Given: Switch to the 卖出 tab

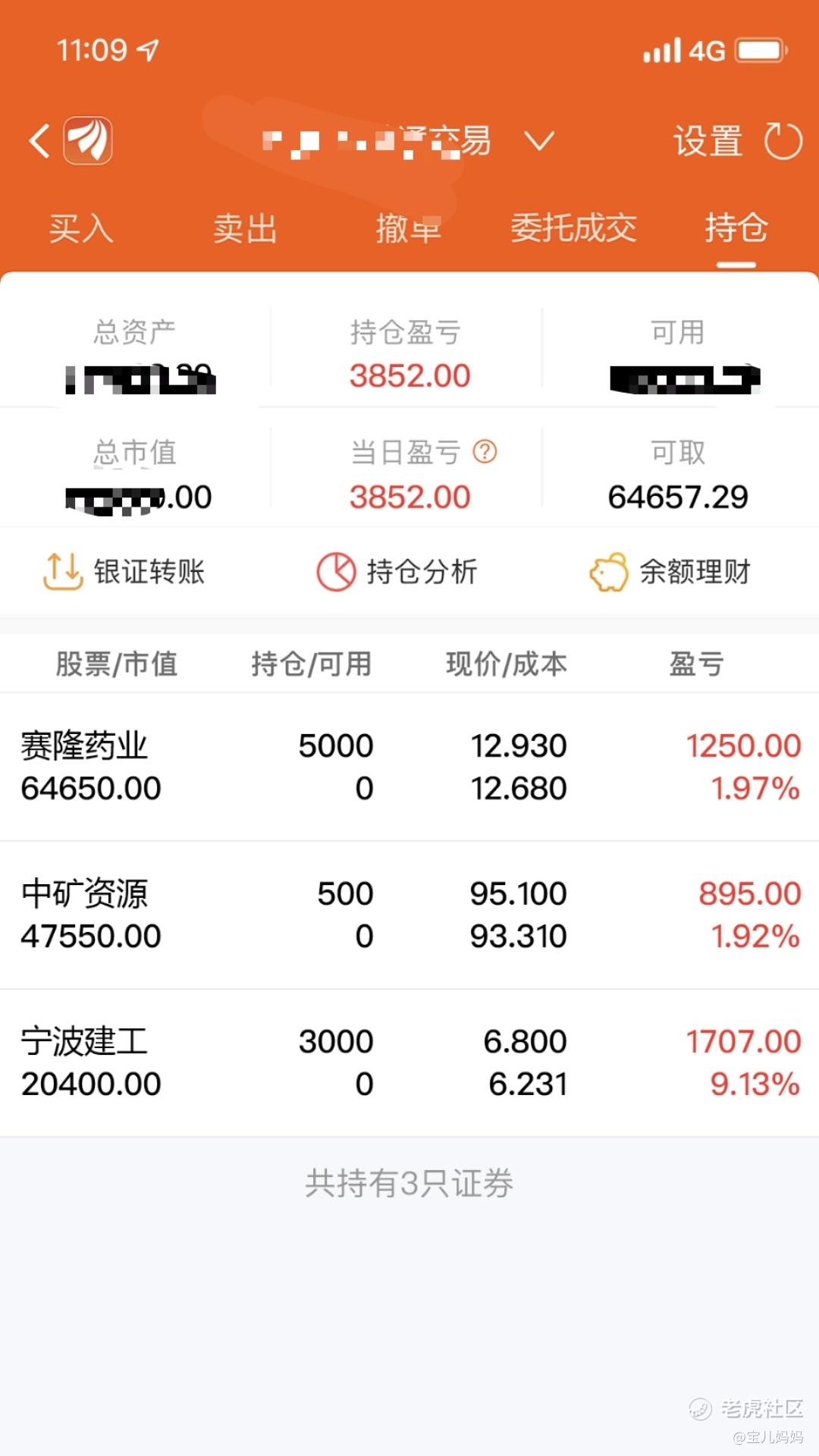Looking at the screenshot, I should pyautogui.click(x=245, y=228).
